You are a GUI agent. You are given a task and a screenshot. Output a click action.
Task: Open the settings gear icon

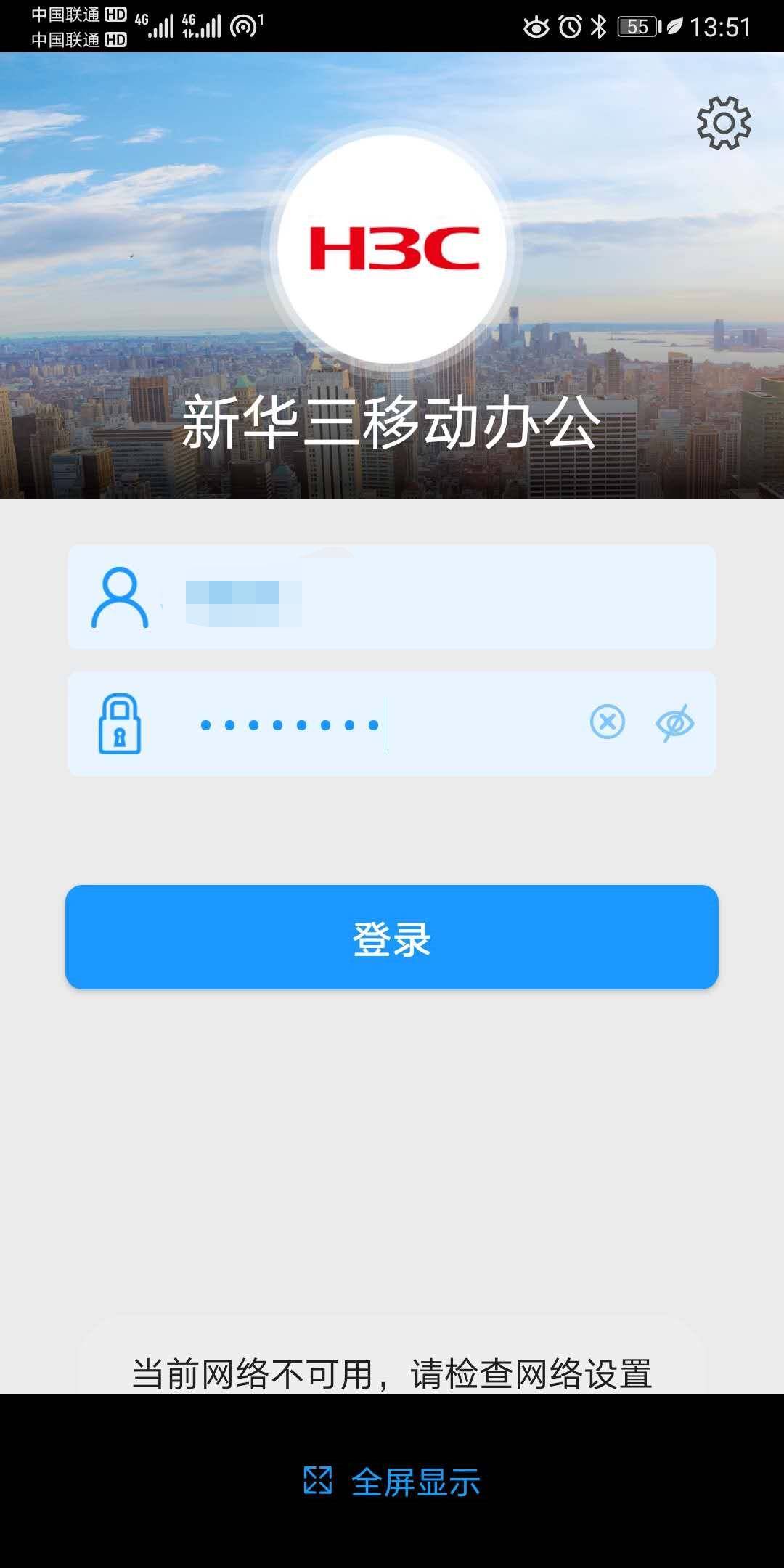724,123
